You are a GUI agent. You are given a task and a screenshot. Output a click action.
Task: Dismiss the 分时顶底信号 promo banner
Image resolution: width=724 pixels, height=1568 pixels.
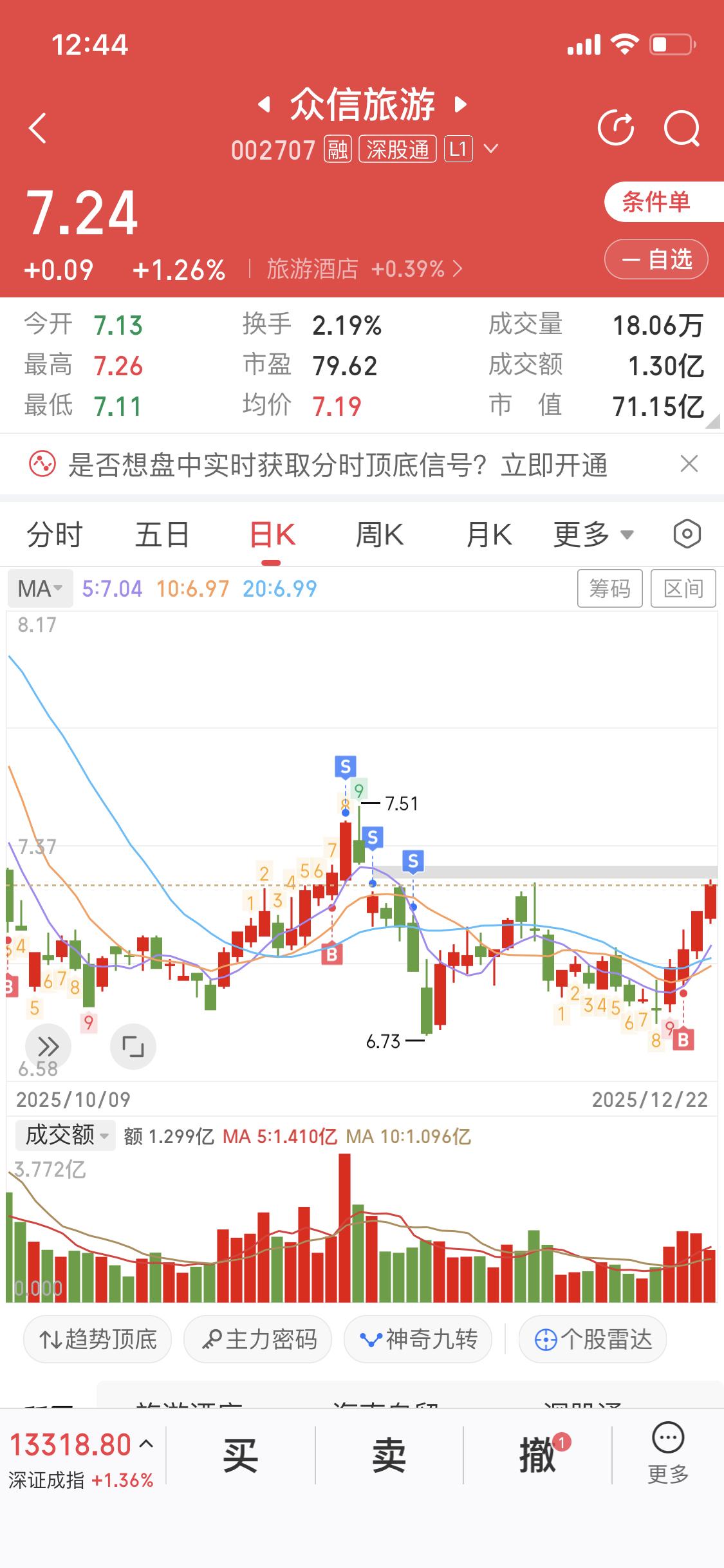689,463
